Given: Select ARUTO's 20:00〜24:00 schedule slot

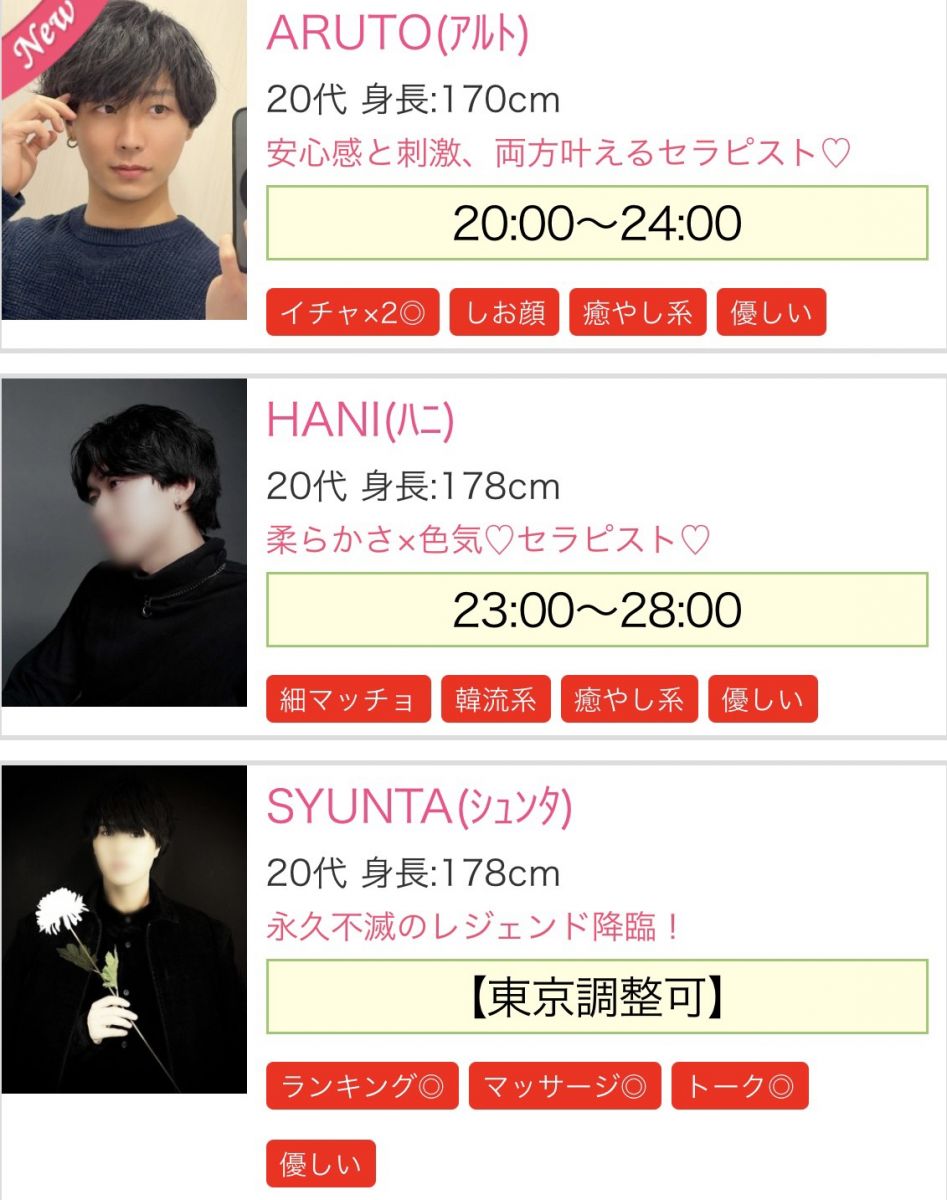Looking at the screenshot, I should (x=597, y=223).
